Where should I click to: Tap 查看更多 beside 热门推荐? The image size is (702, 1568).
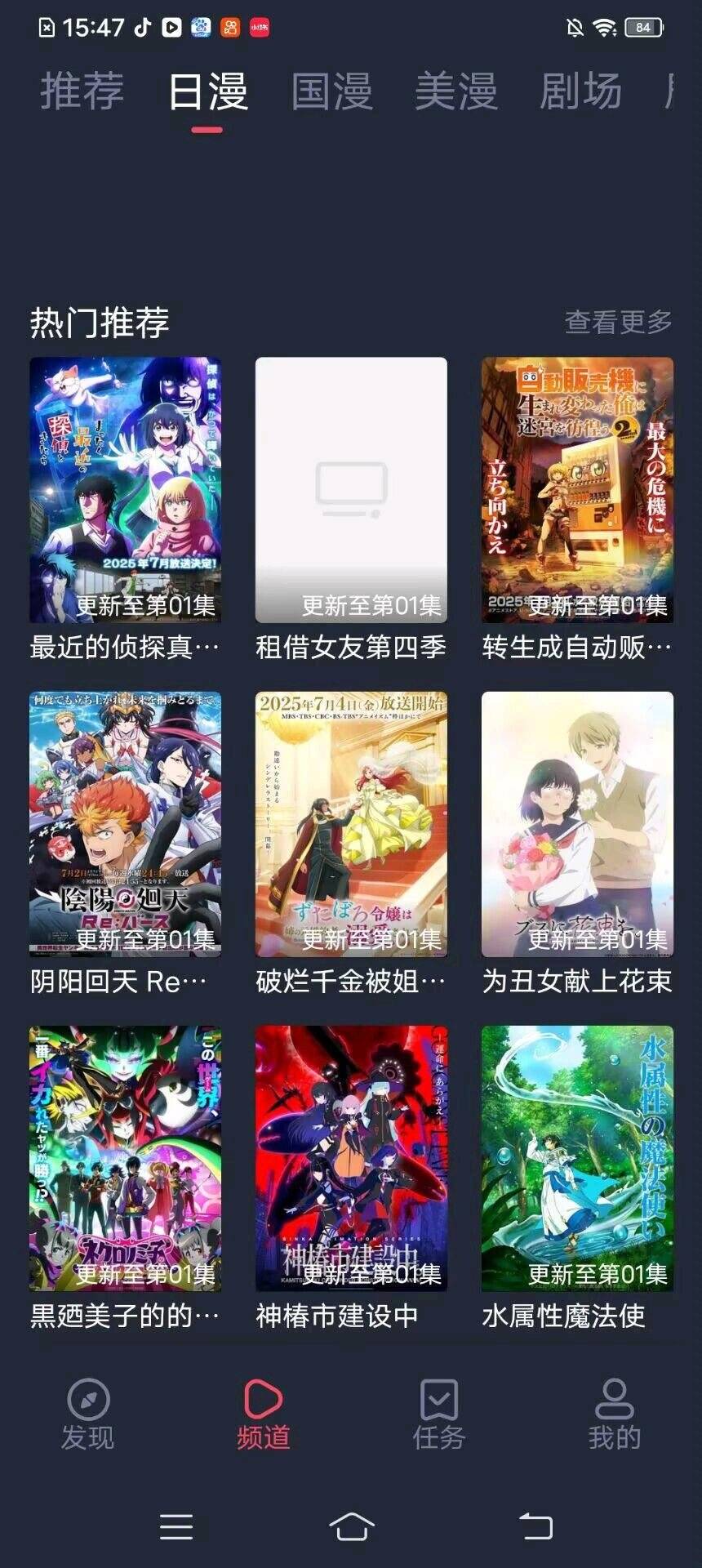pos(618,322)
